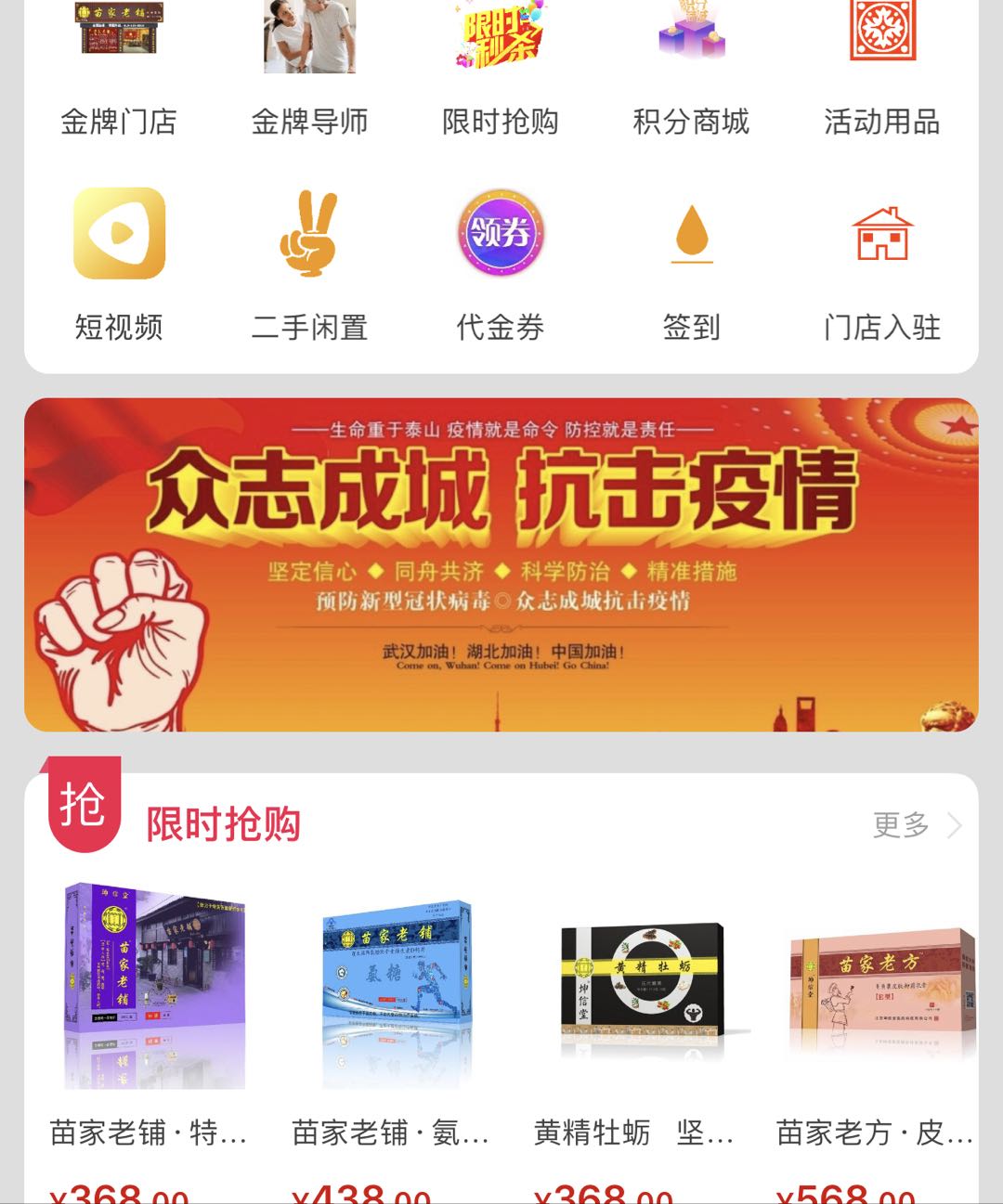Open the 短视频 short videos section

point(119,265)
